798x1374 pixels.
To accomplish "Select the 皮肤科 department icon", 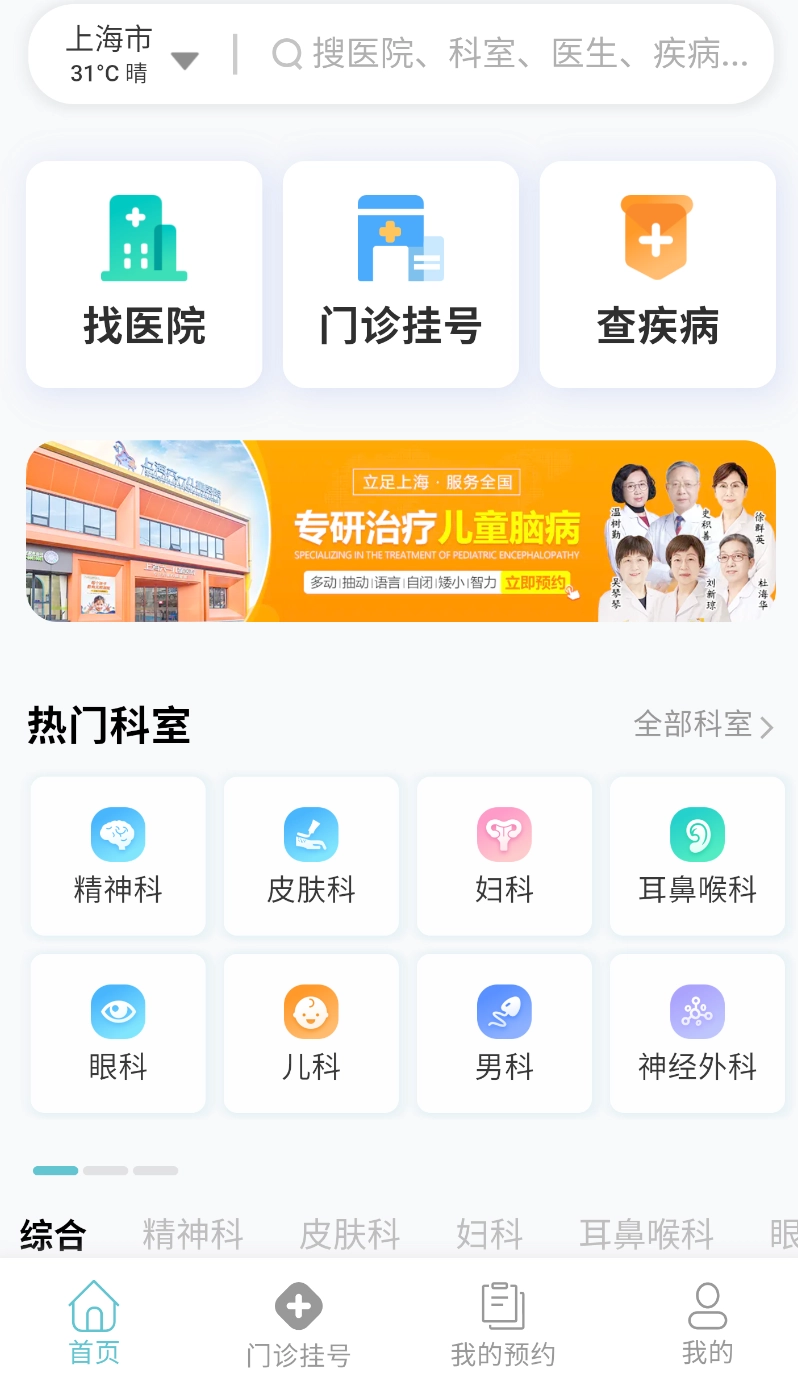I will (310, 855).
